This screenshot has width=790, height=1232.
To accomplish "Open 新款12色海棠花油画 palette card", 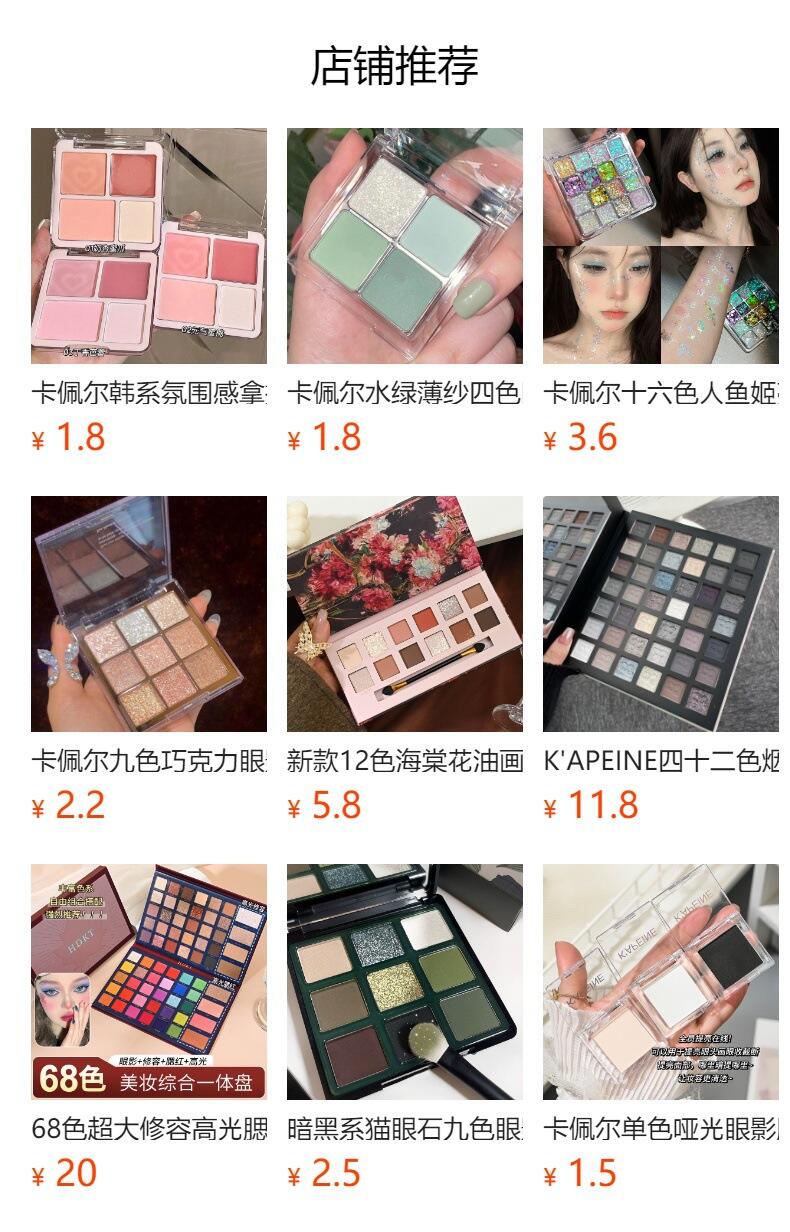I will click(x=404, y=614).
